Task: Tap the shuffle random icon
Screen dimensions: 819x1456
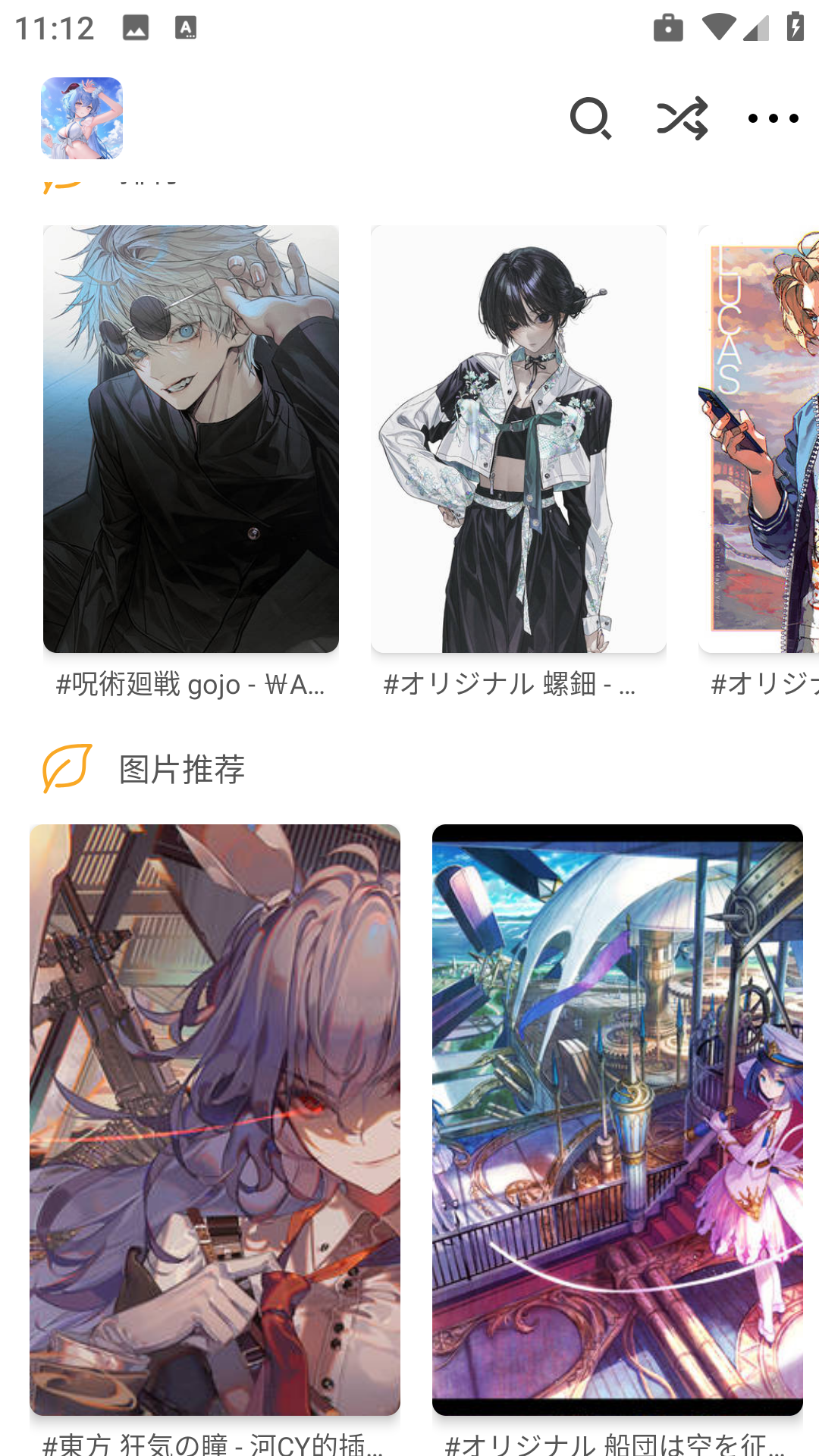Action: click(x=682, y=118)
